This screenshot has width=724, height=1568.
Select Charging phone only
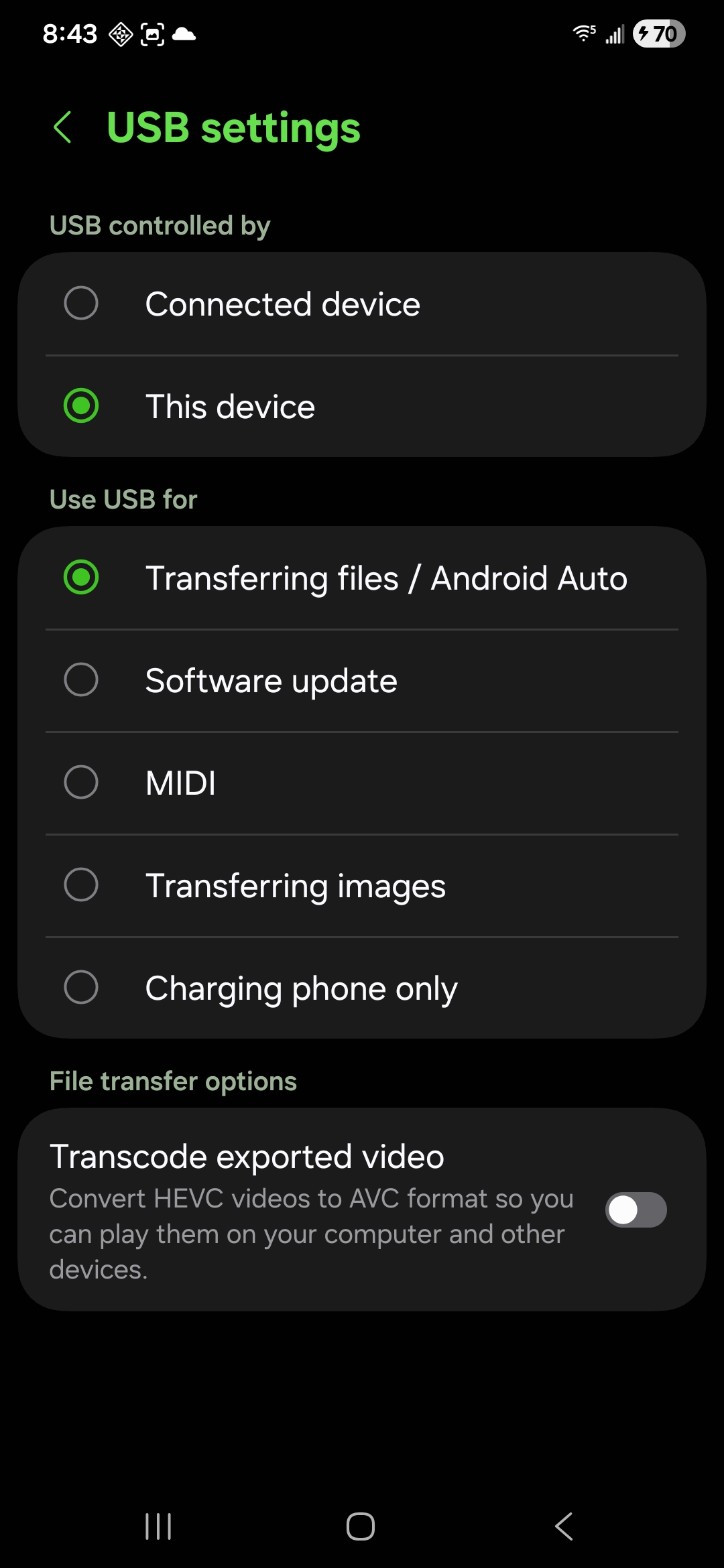click(81, 988)
